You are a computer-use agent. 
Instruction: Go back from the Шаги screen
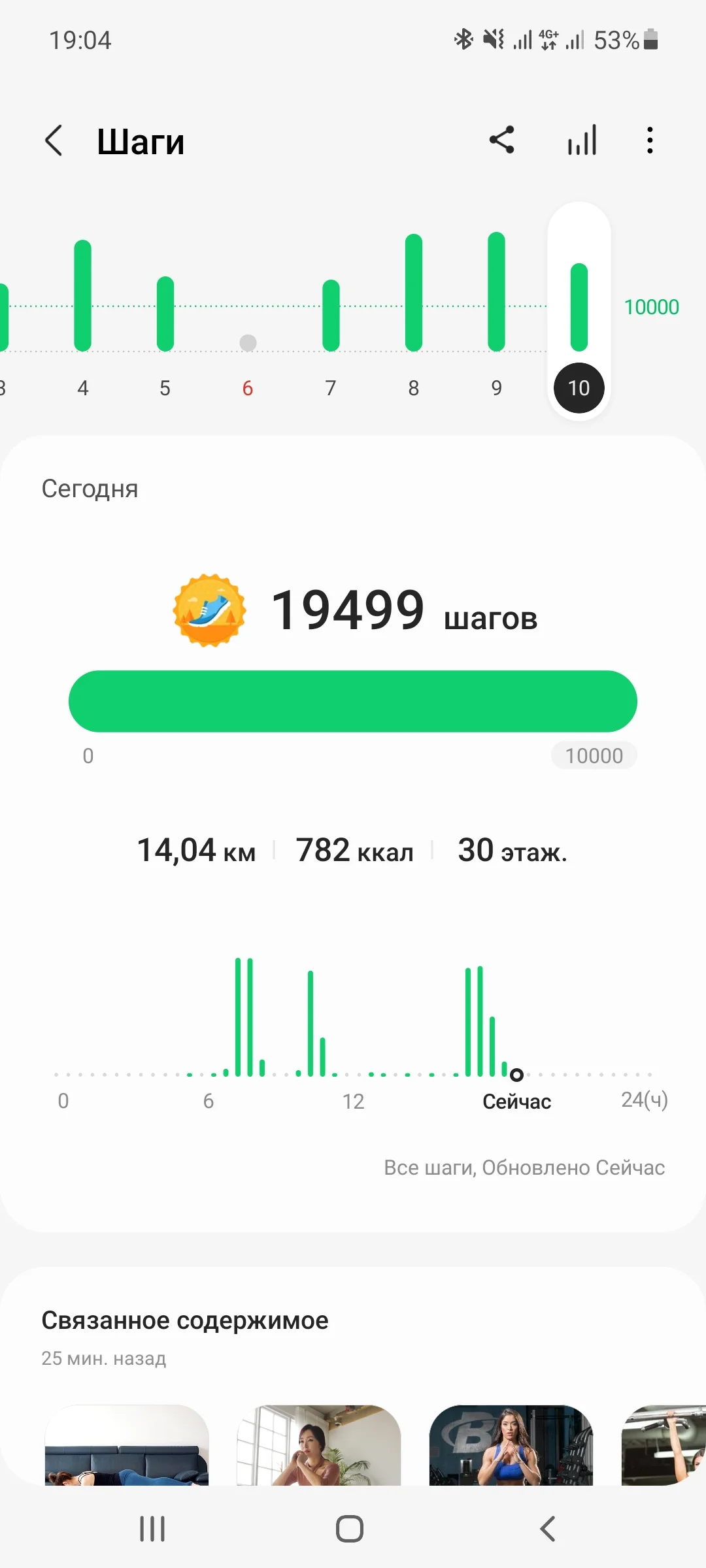pos(54,140)
